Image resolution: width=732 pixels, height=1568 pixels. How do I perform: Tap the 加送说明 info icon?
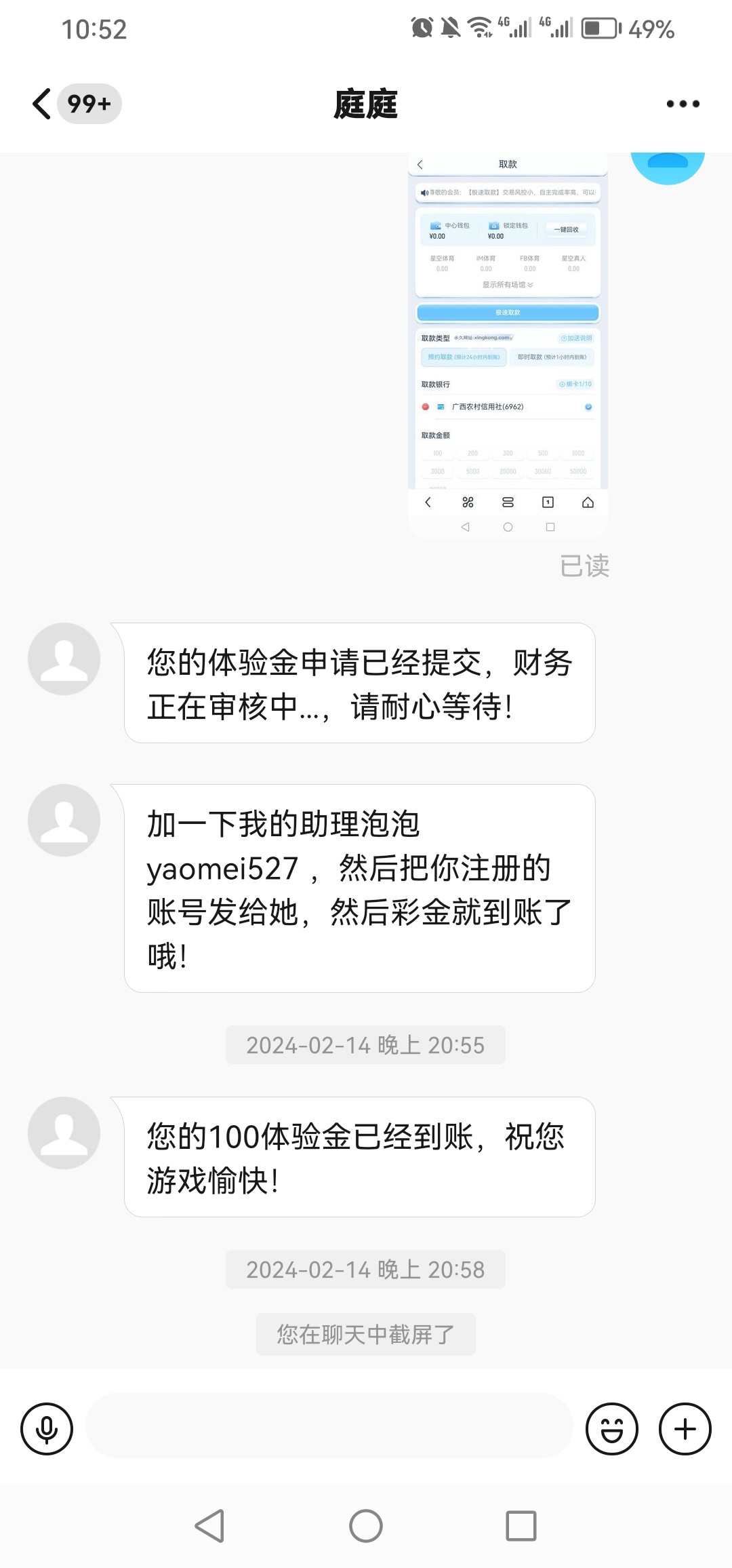563,338
